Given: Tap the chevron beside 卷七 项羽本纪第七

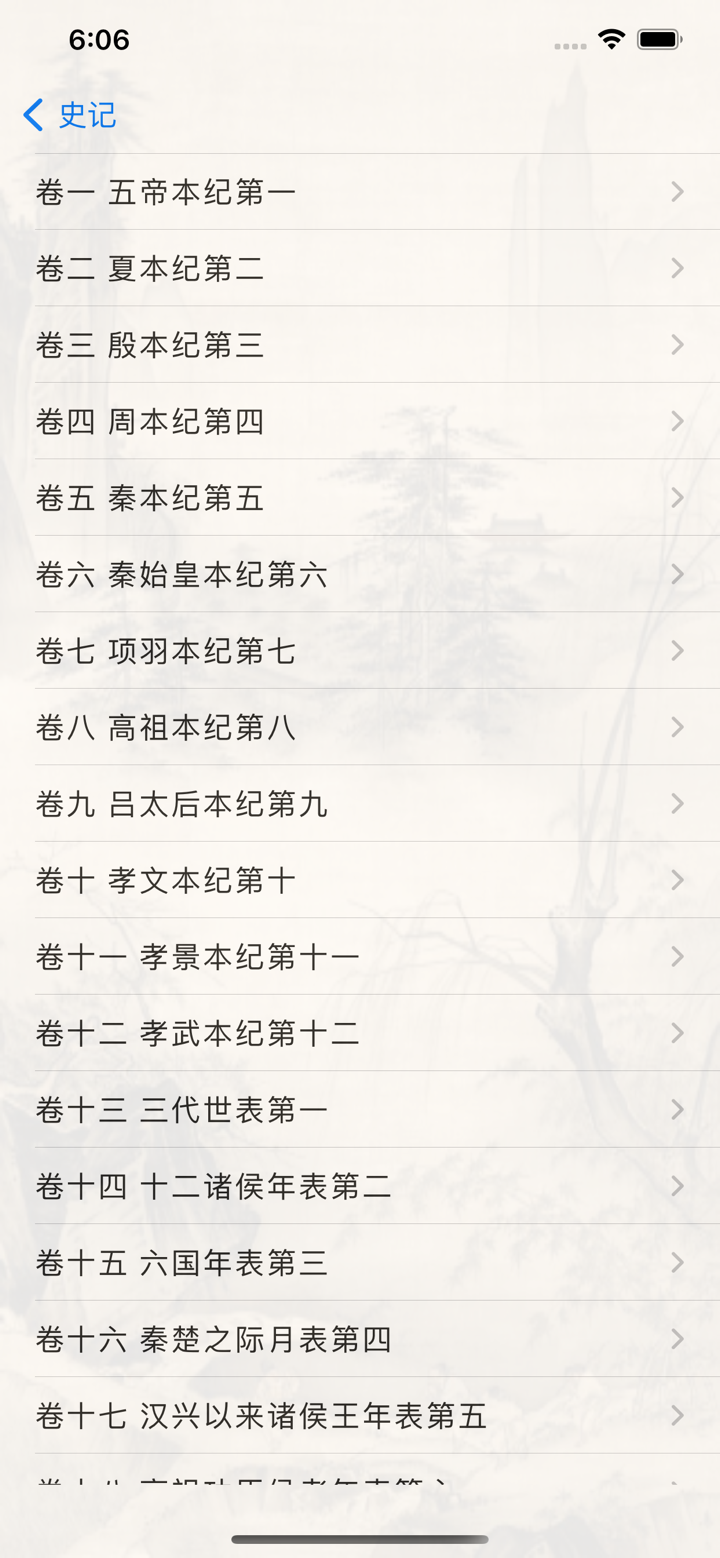Looking at the screenshot, I should tap(676, 650).
